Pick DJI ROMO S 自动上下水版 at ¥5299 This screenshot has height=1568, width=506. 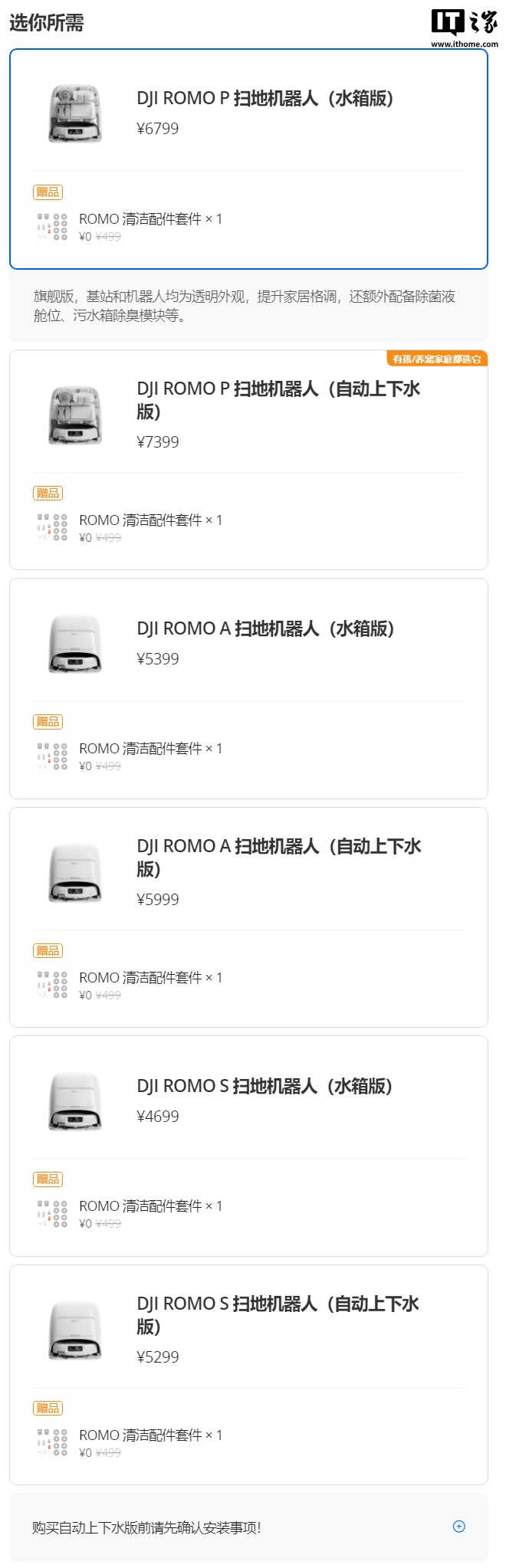point(248,1375)
